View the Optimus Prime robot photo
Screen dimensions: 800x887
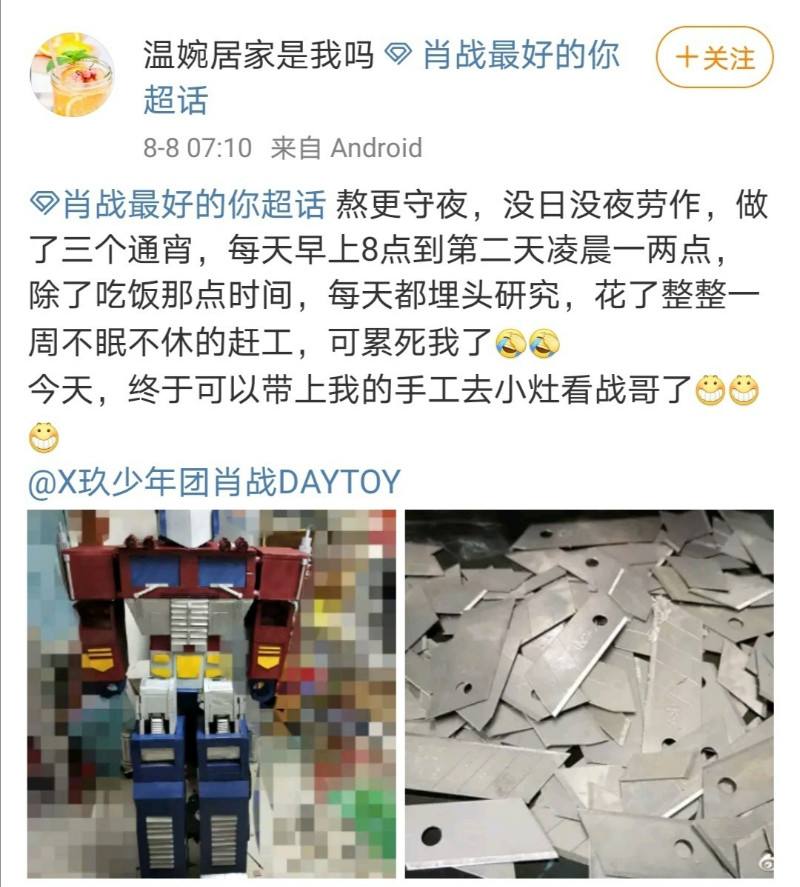[211, 693]
